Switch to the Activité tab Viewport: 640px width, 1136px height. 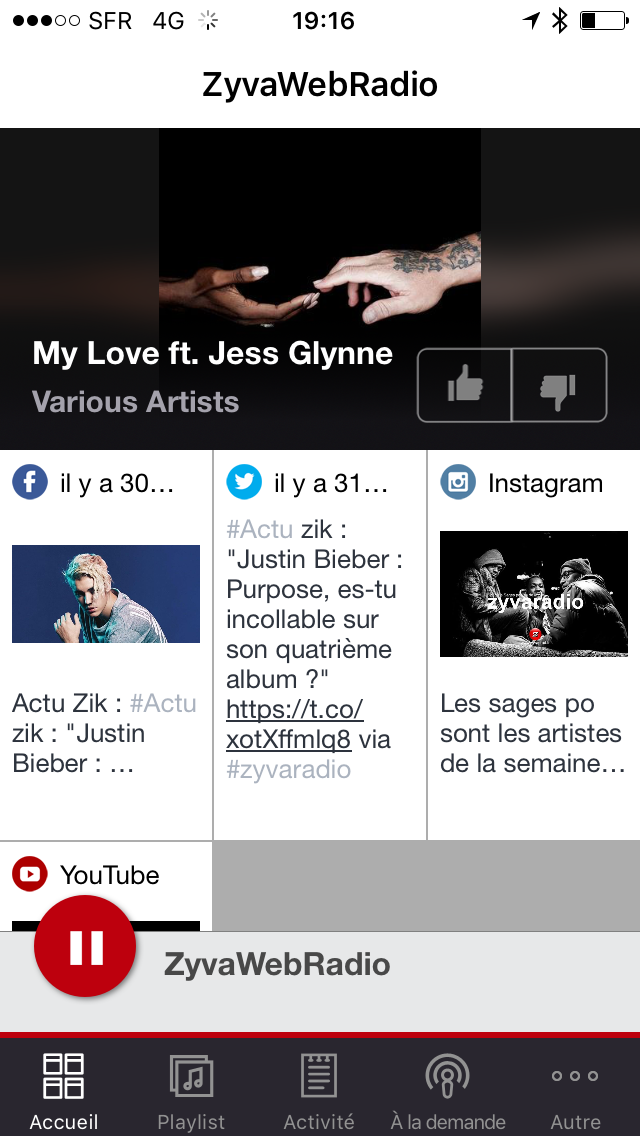click(x=319, y=1089)
